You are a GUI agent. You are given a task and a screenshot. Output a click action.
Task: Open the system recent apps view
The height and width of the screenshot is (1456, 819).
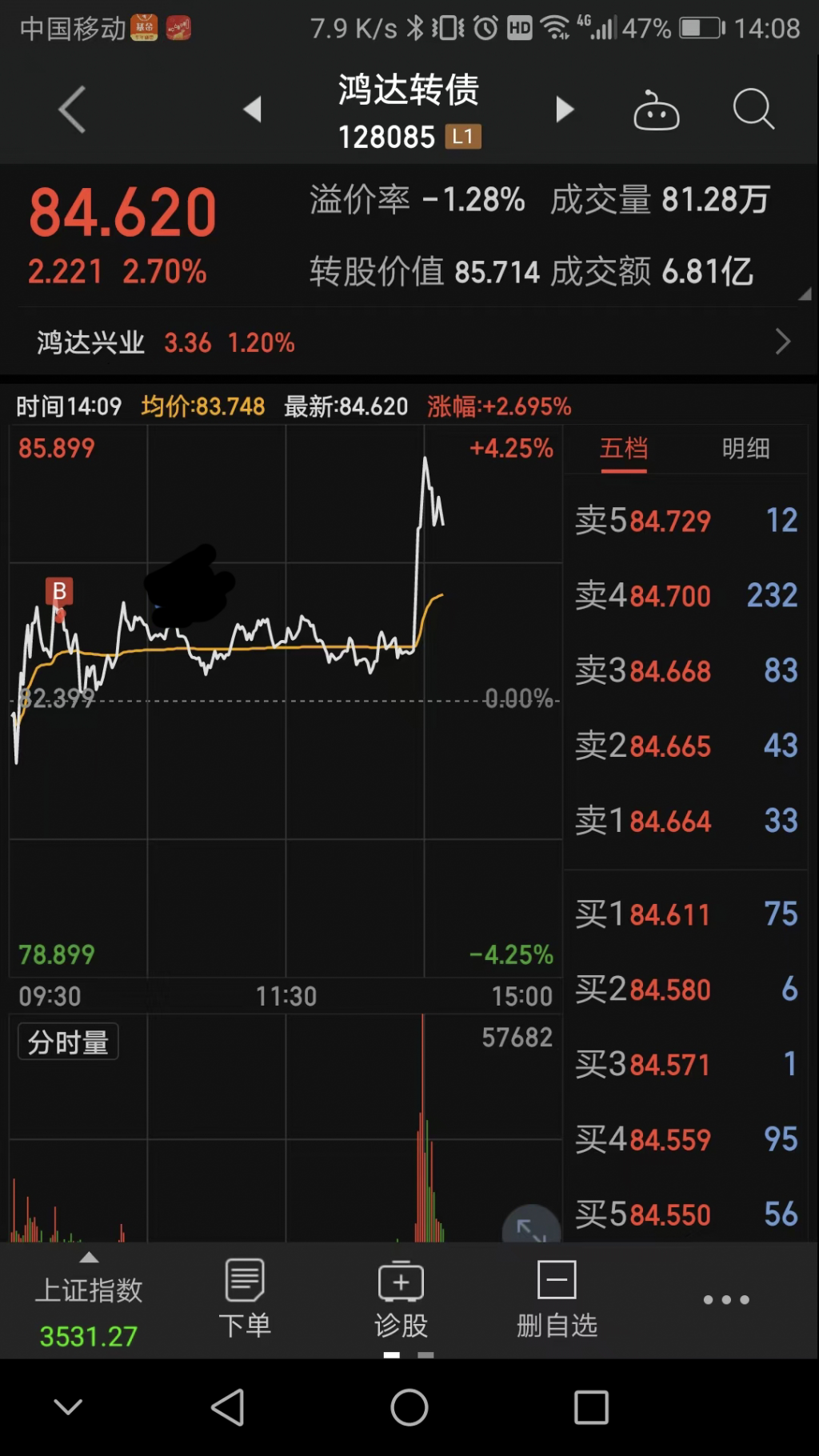point(591,1407)
